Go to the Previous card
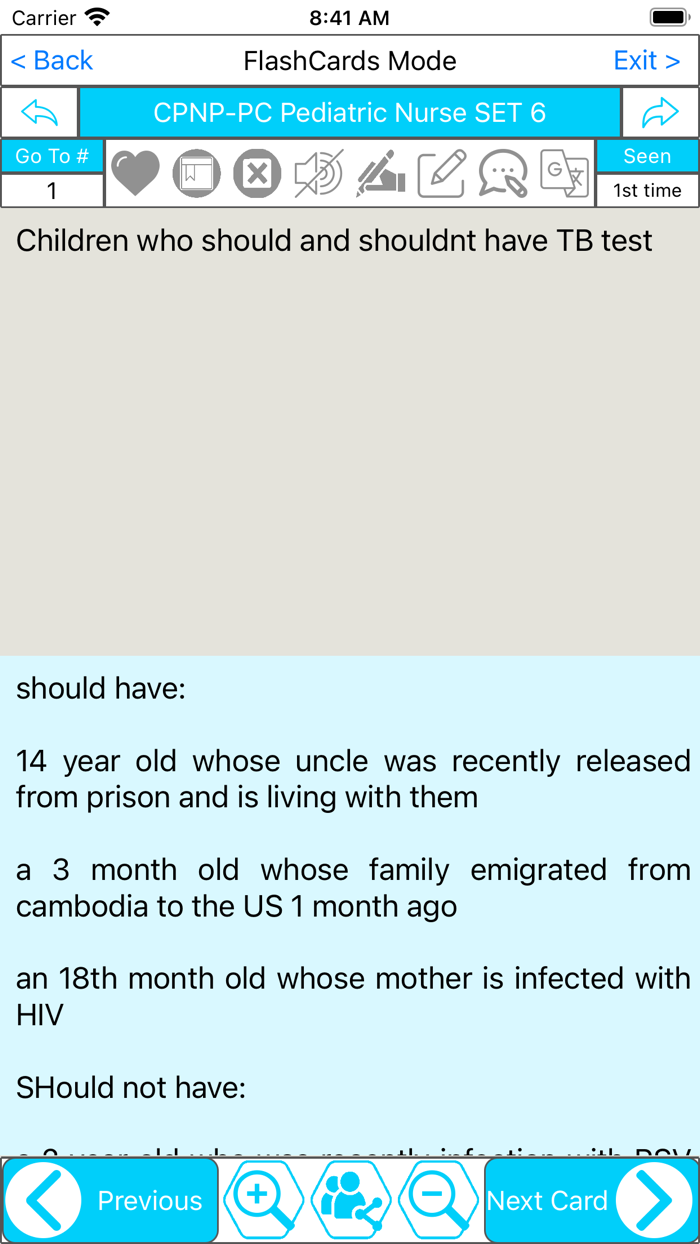 pos(111,1200)
